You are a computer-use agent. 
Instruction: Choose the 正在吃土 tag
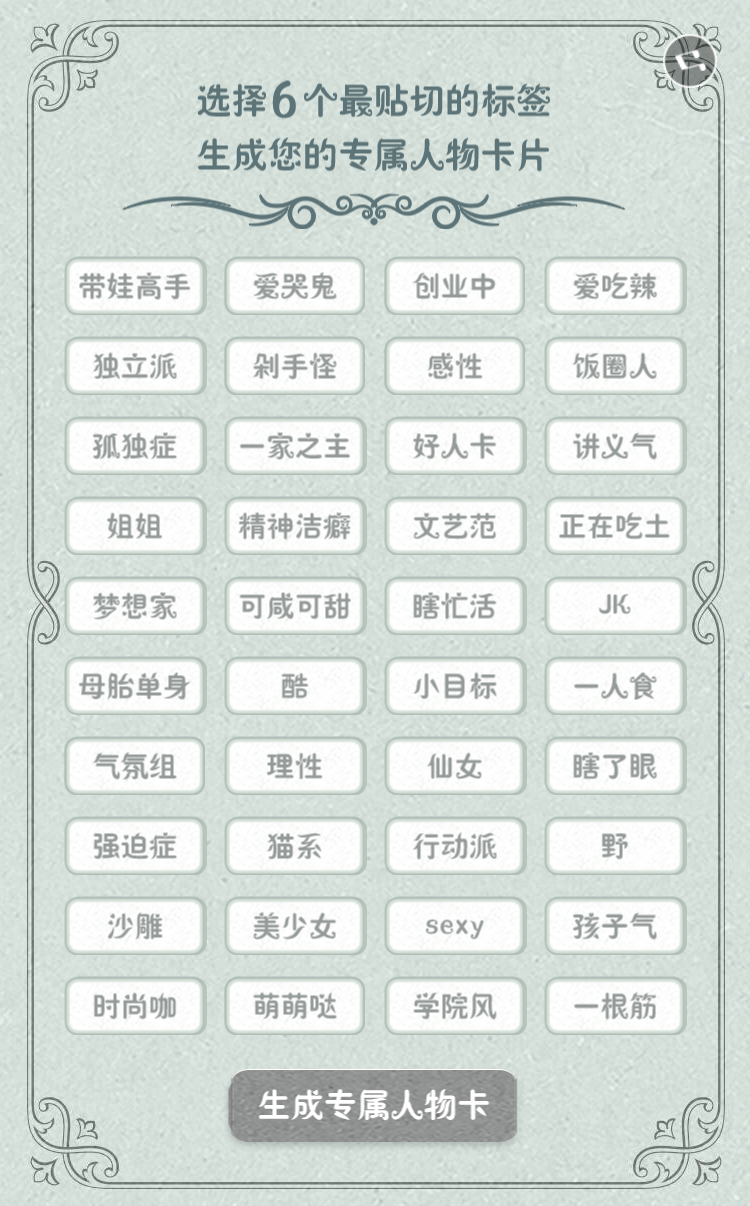coord(615,526)
